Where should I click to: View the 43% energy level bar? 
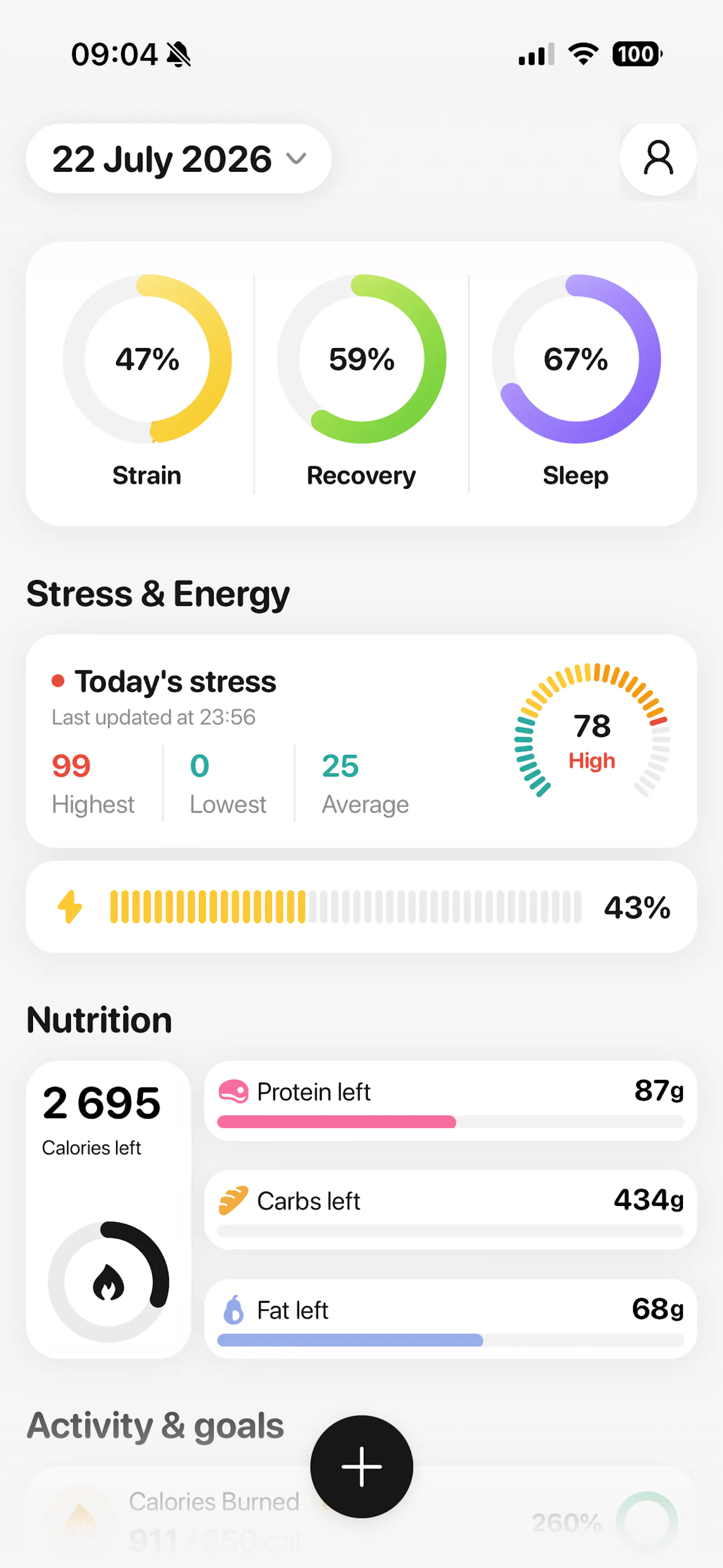pyautogui.click(x=361, y=906)
